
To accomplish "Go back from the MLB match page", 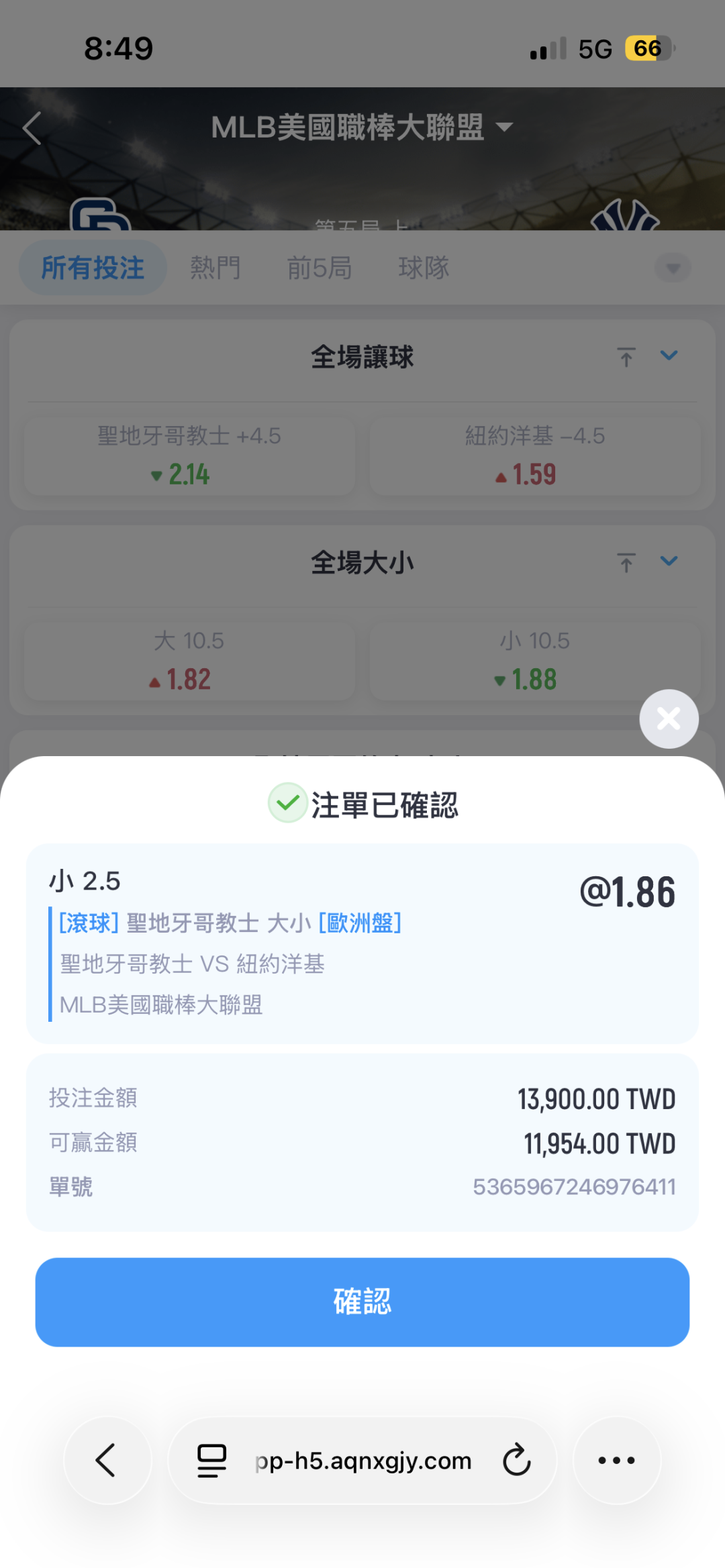I will pyautogui.click(x=32, y=128).
